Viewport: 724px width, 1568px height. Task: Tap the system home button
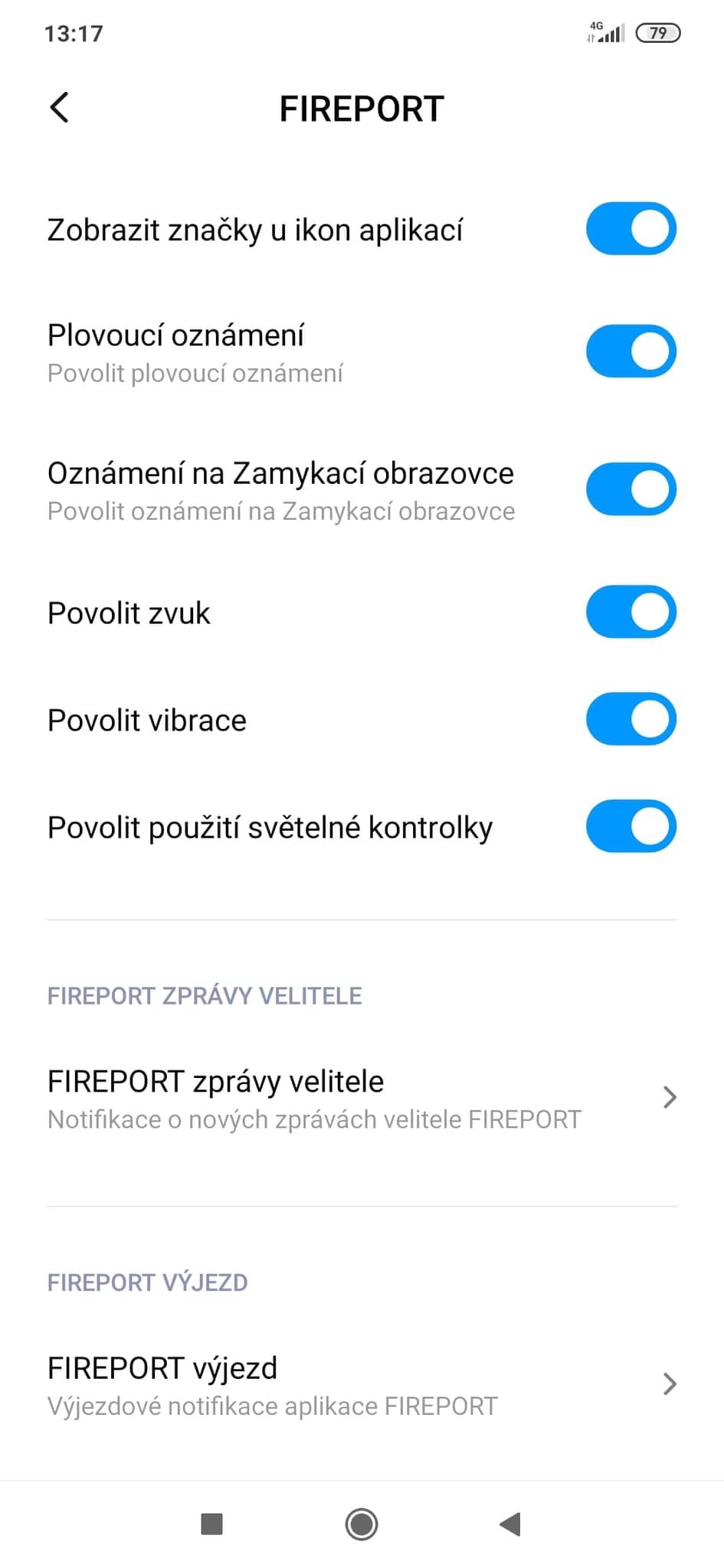[362, 1524]
